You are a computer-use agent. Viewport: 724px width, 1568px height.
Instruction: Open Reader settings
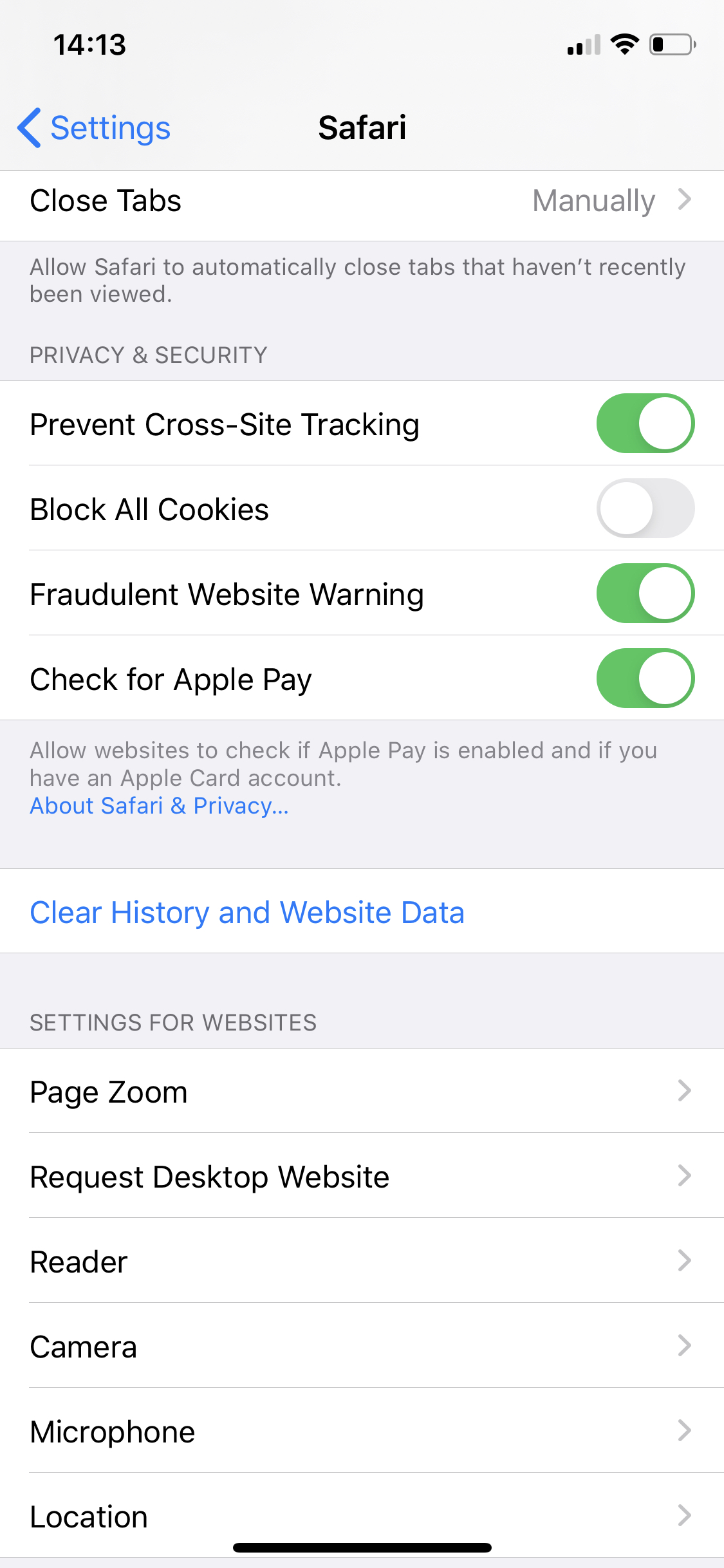(362, 1262)
